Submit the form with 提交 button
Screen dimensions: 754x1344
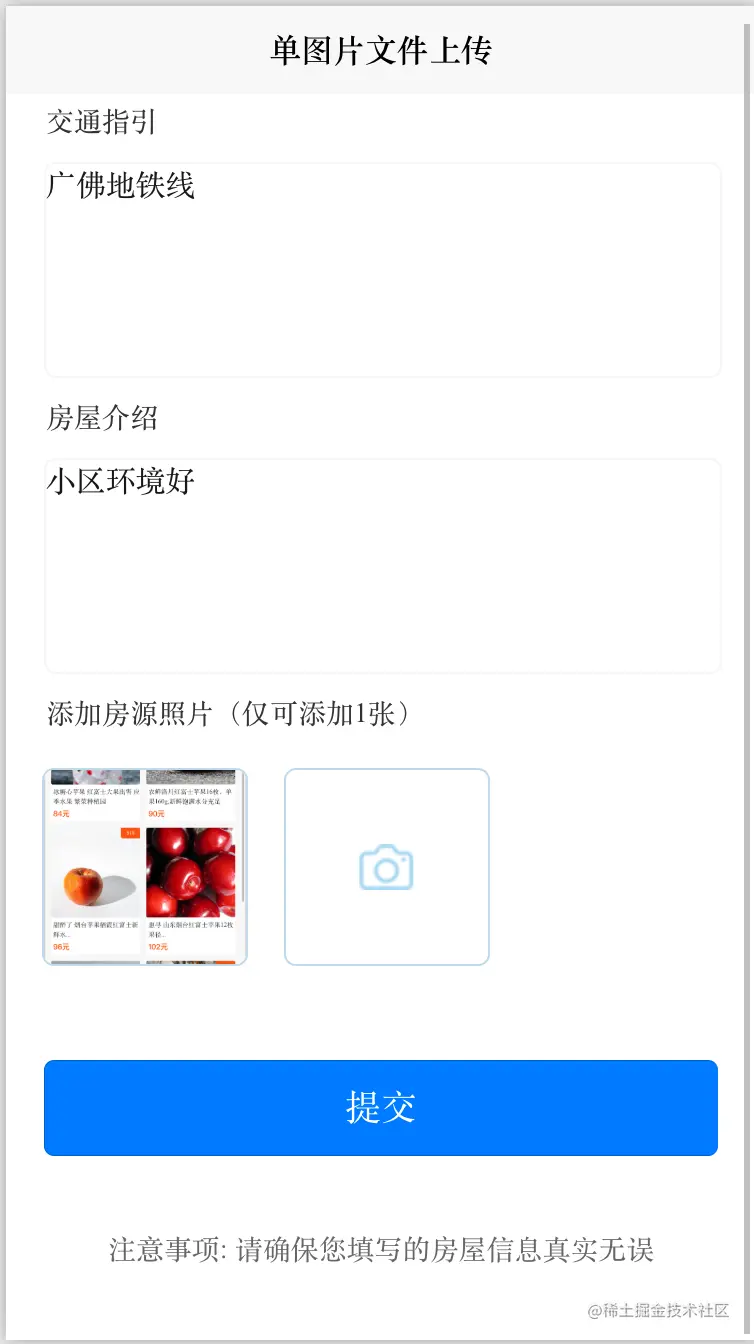click(381, 1108)
